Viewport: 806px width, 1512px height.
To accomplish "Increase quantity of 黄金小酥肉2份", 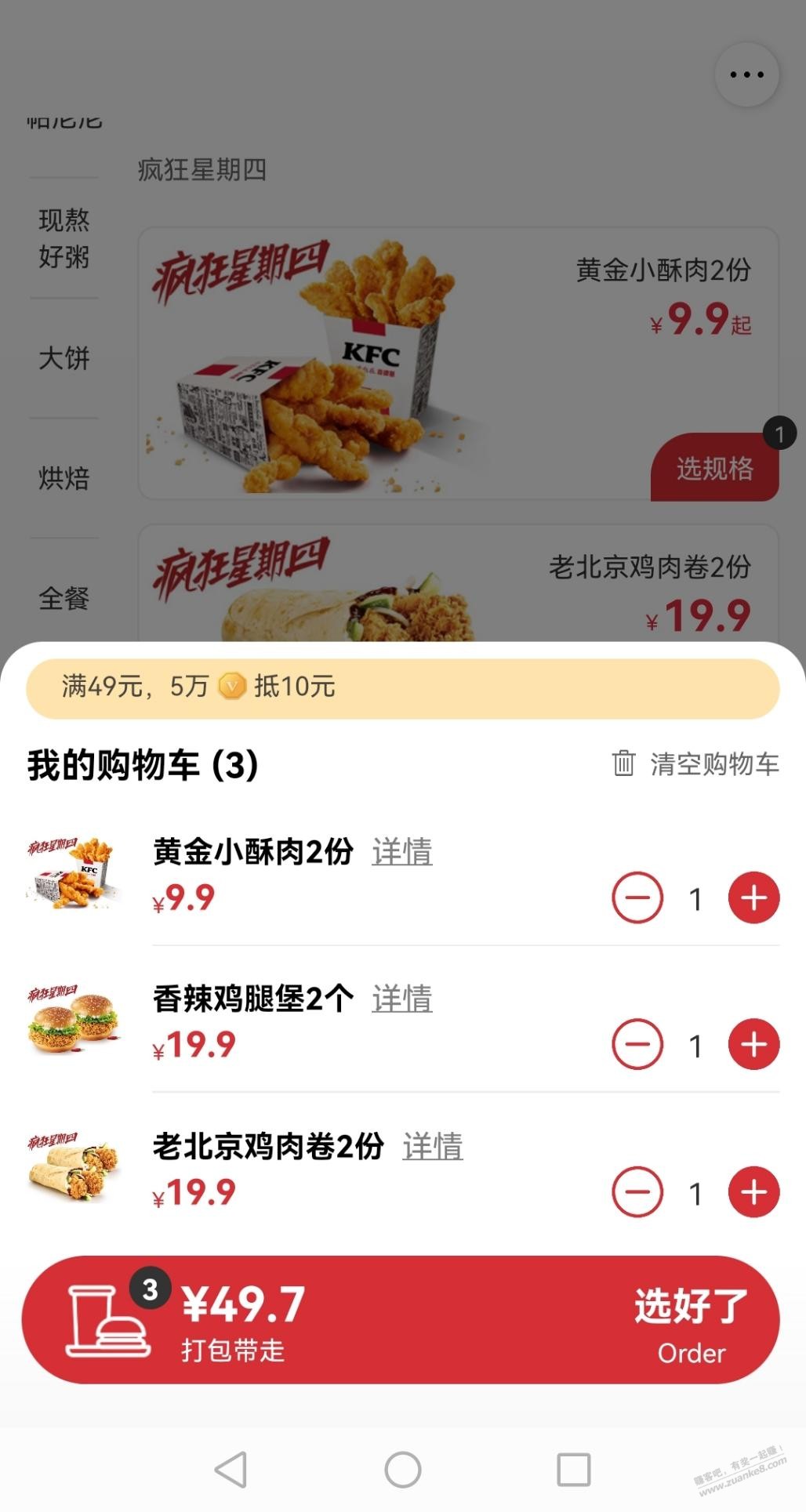I will 753,897.
